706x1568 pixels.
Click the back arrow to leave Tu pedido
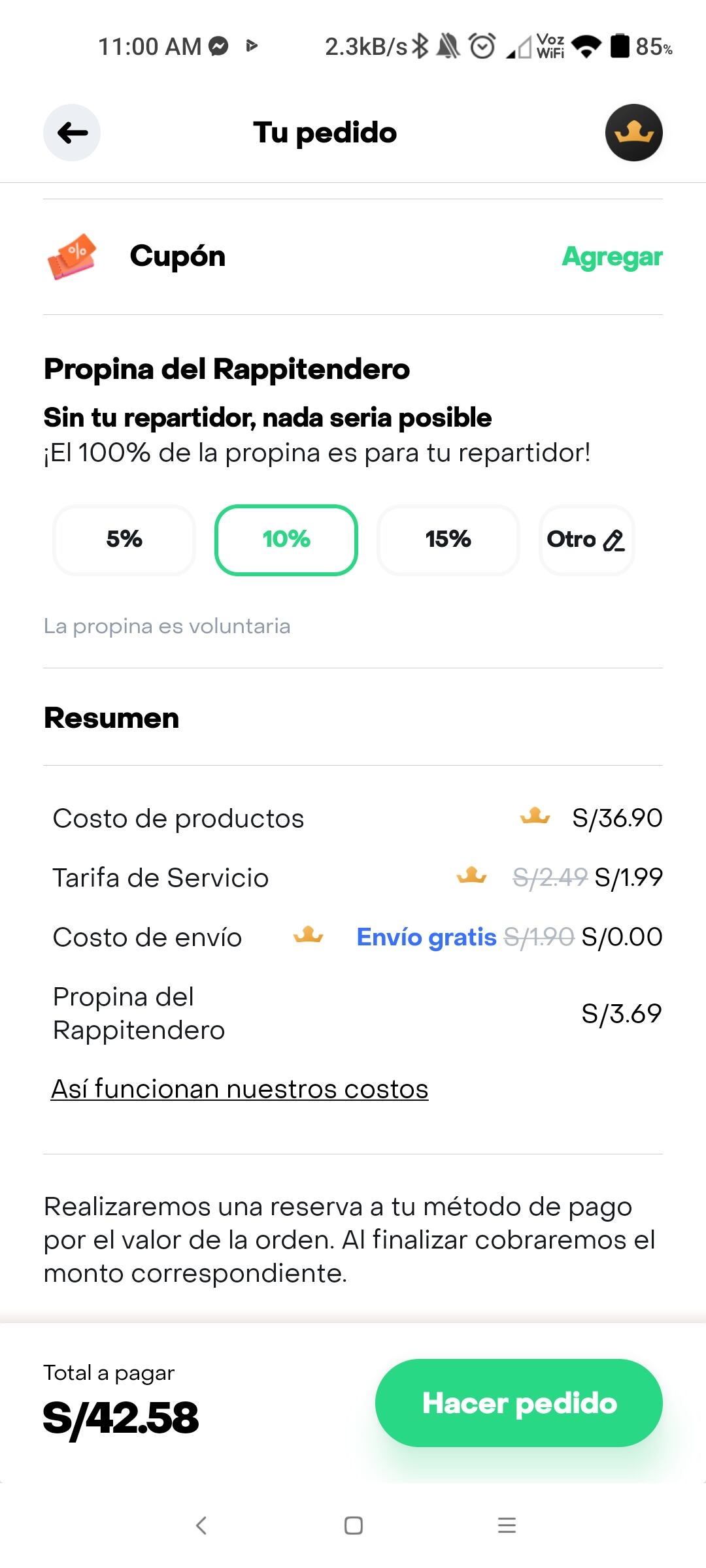pyautogui.click(x=72, y=132)
